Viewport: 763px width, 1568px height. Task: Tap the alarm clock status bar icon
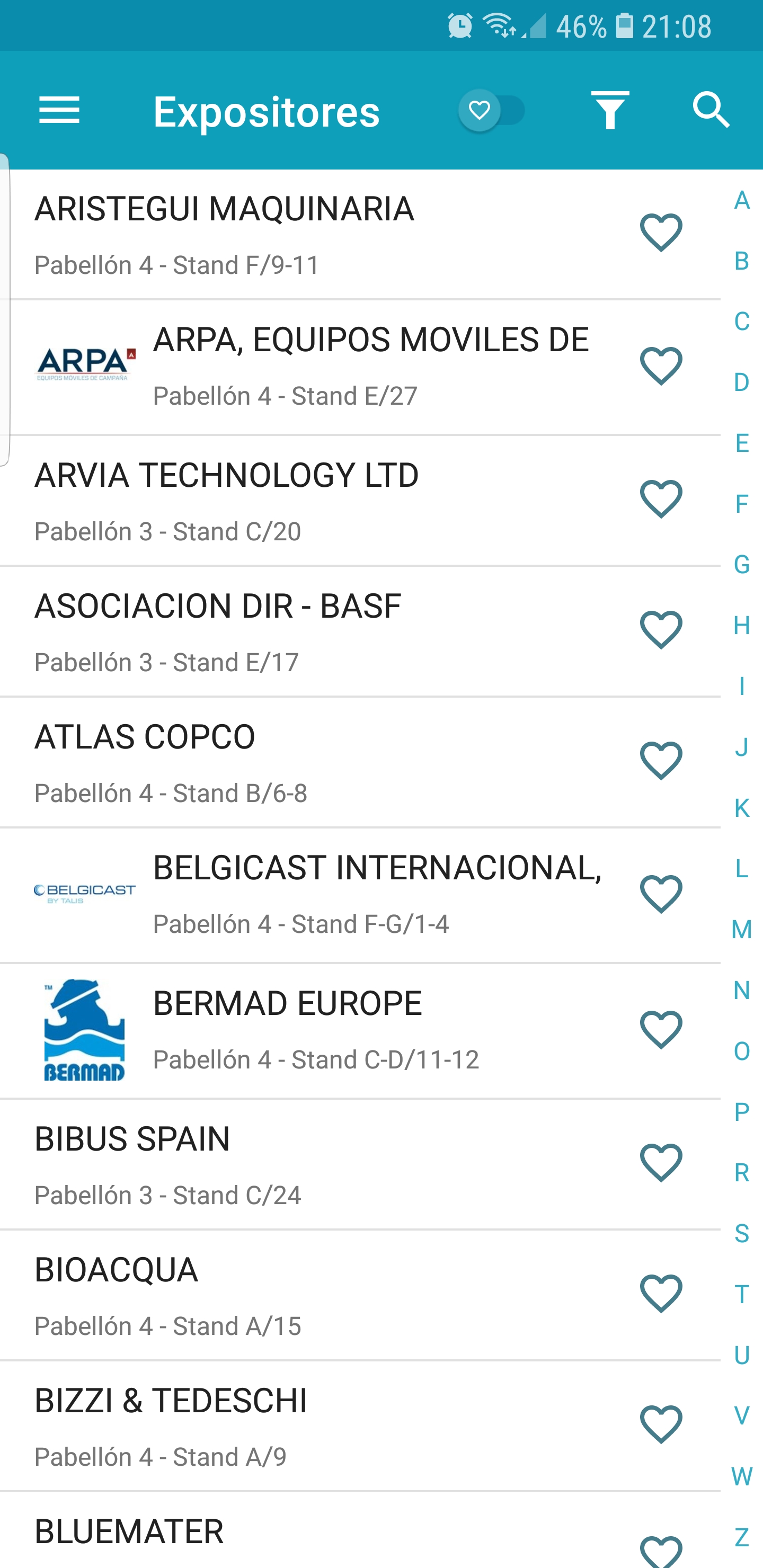(461, 25)
